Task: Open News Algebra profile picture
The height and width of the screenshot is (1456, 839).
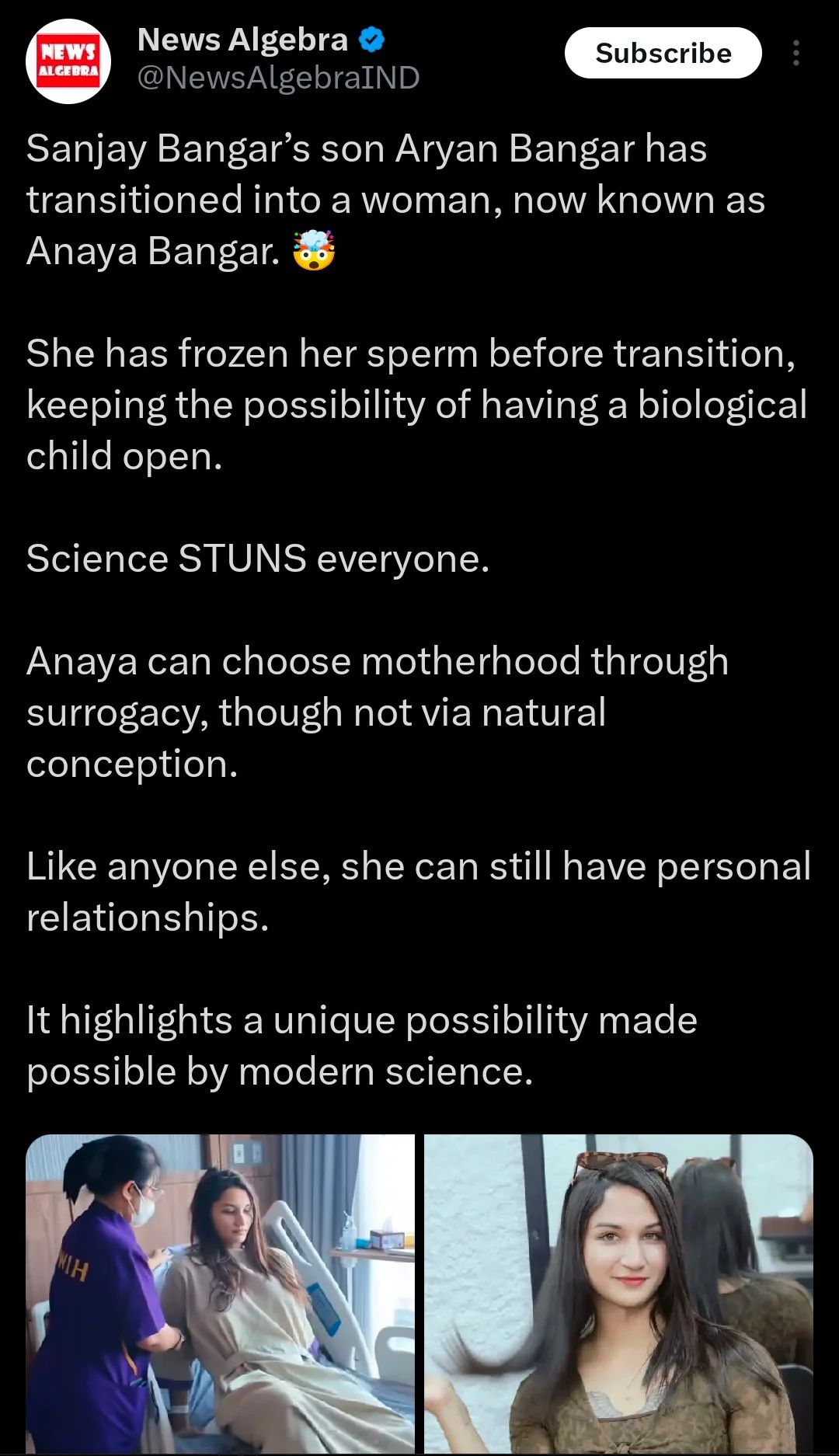Action: click(x=68, y=61)
